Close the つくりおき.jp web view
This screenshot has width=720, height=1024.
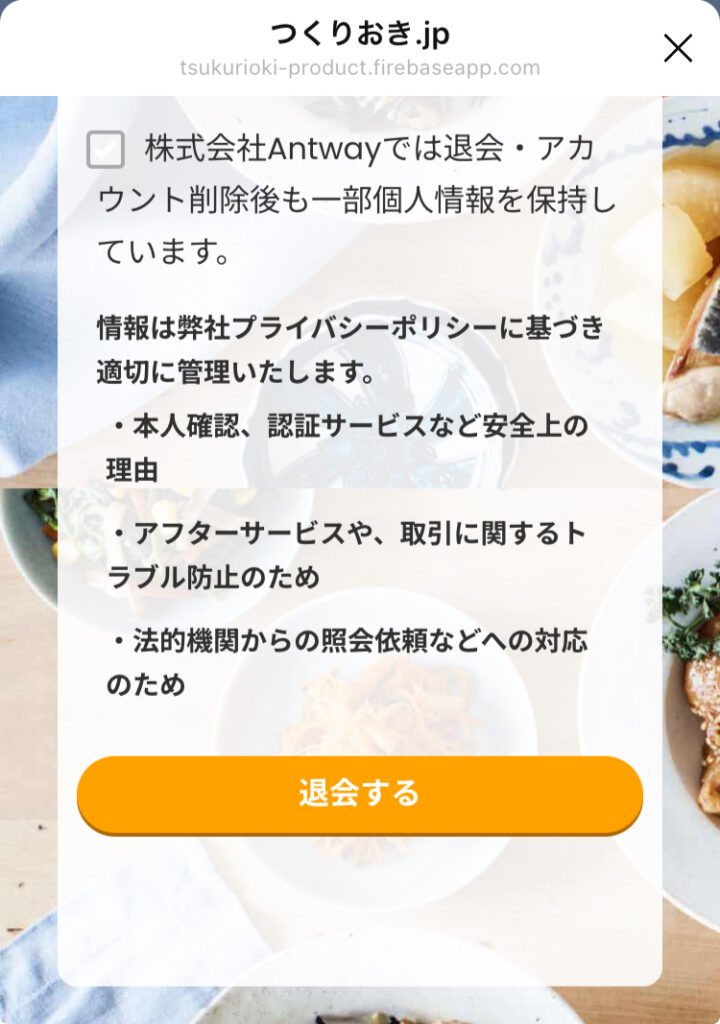coord(677,48)
